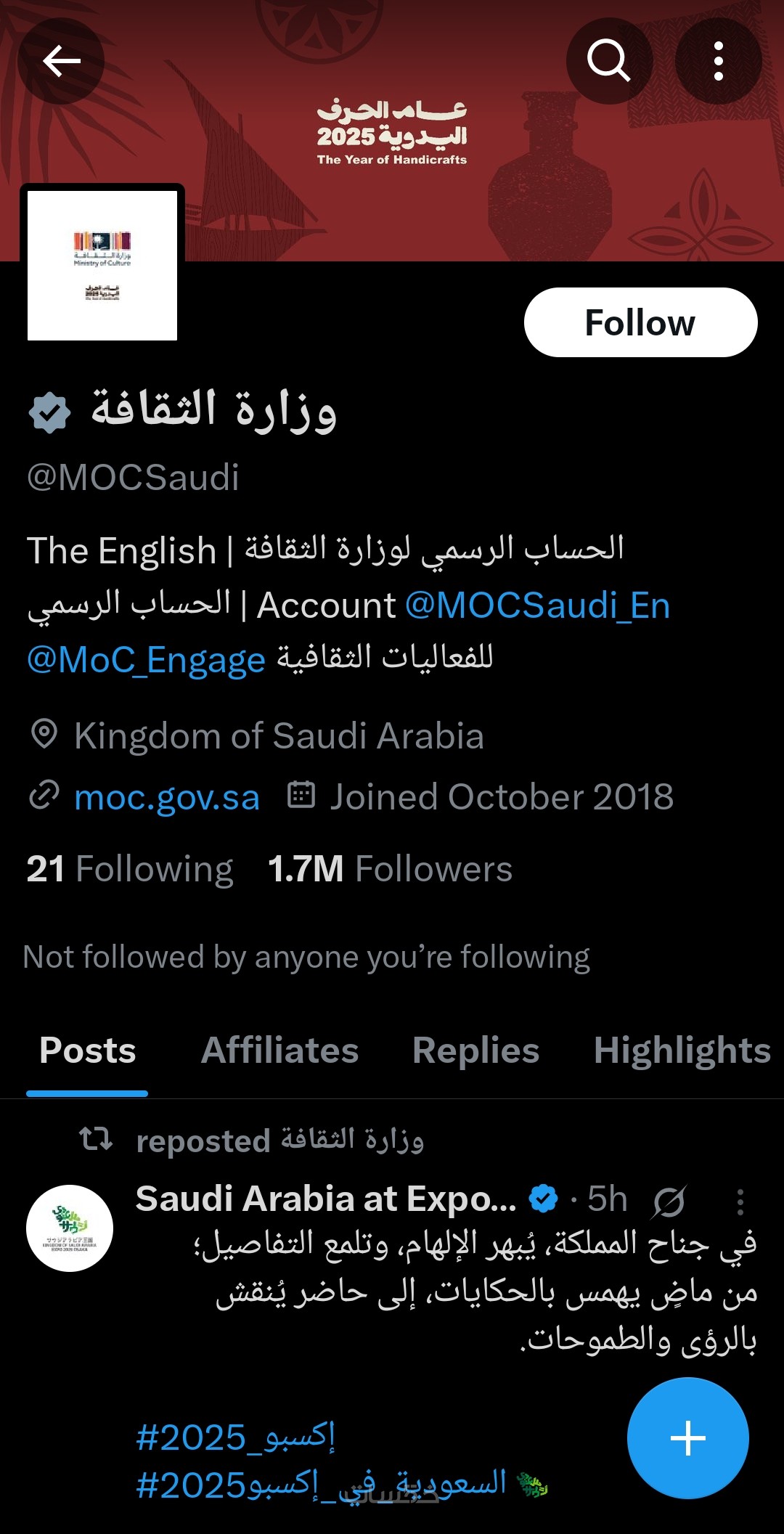
Task: Open search on this profile
Action: (x=608, y=61)
